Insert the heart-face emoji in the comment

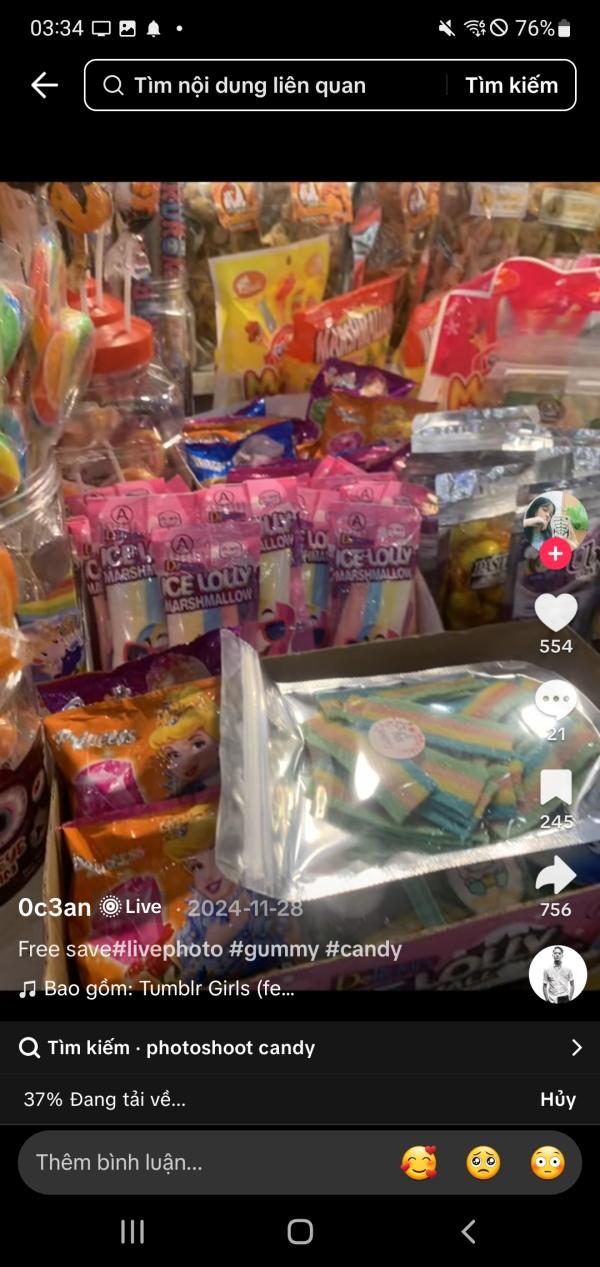pos(419,1162)
